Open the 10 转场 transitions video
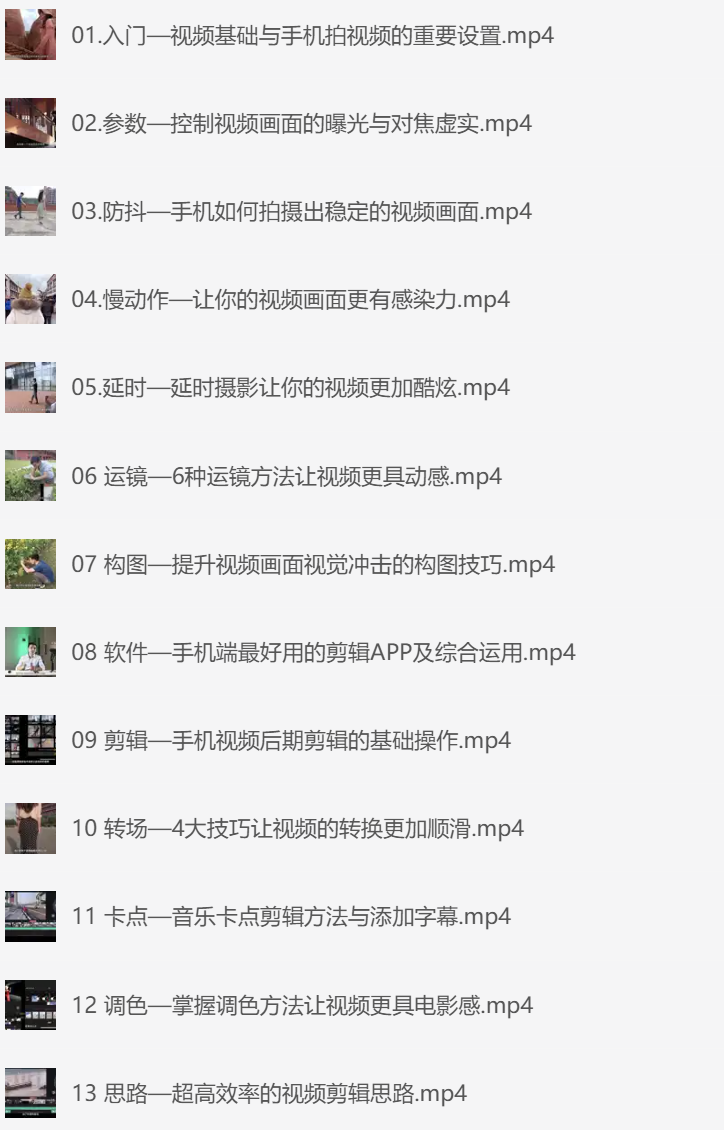724x1130 pixels. pos(297,828)
